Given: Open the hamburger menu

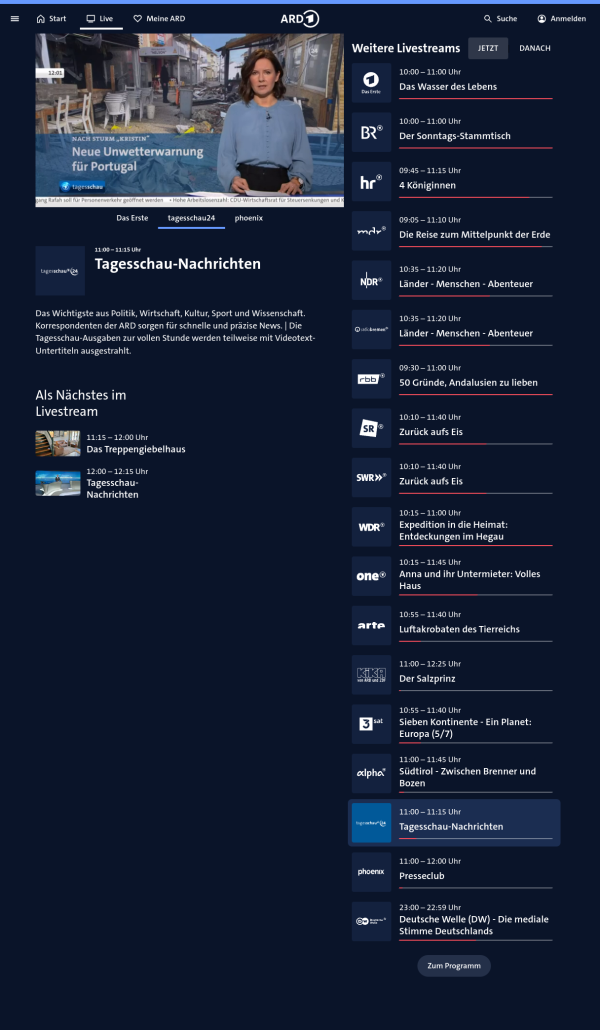Looking at the screenshot, I should click(14, 18).
